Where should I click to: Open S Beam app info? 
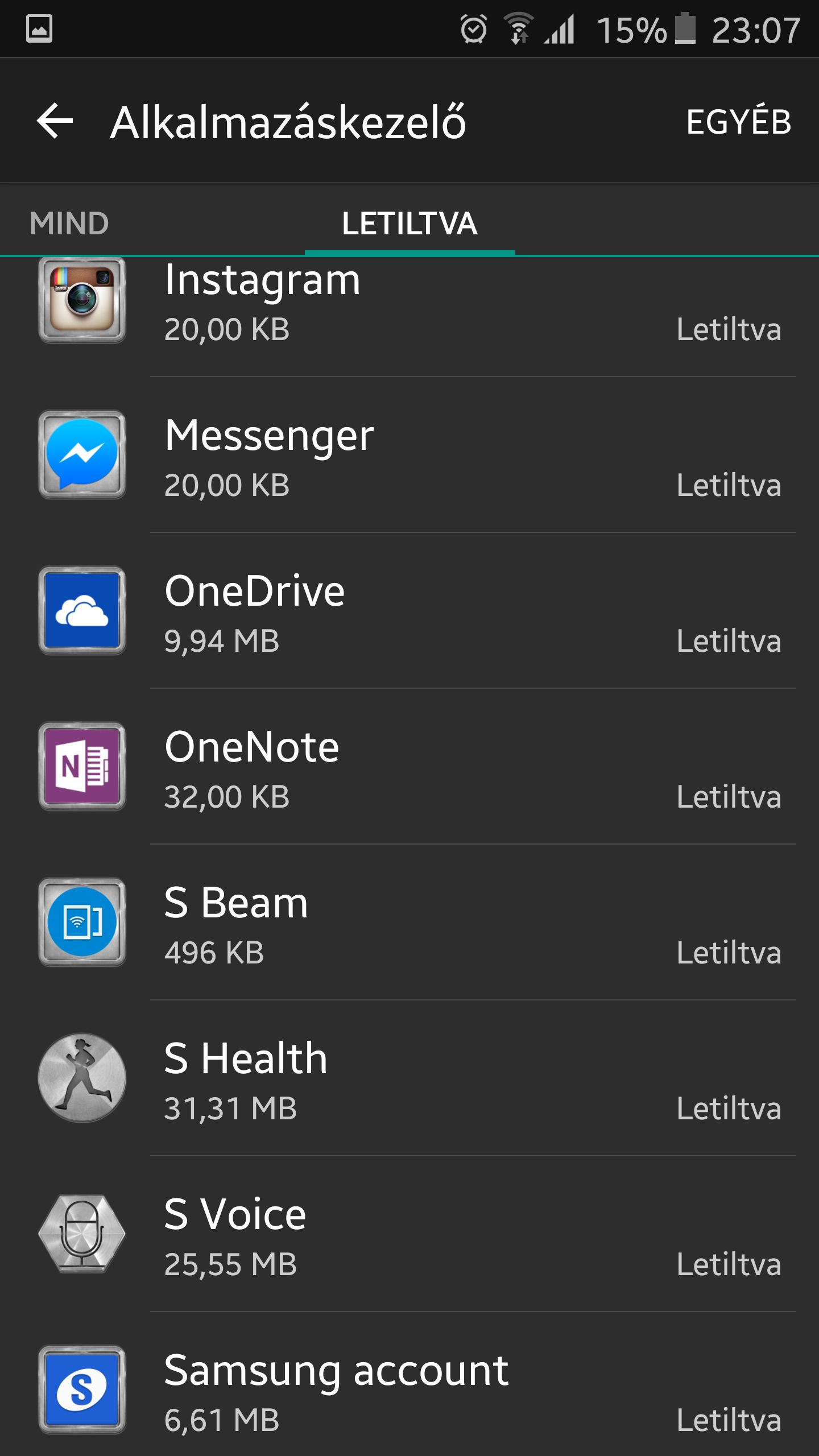click(x=409, y=923)
